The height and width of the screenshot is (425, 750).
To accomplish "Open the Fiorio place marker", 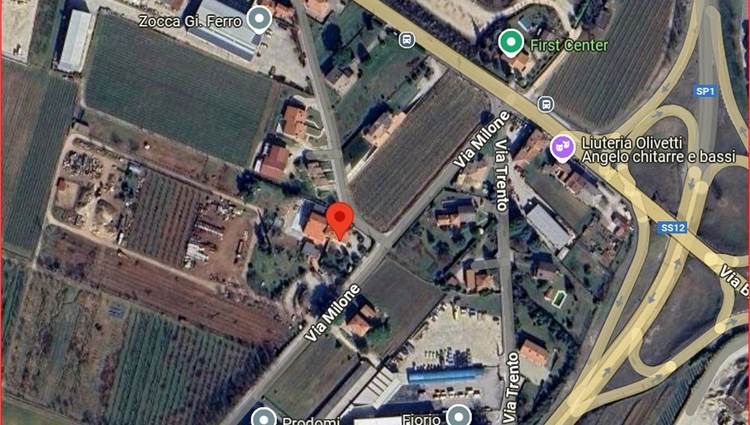I will pos(458,415).
